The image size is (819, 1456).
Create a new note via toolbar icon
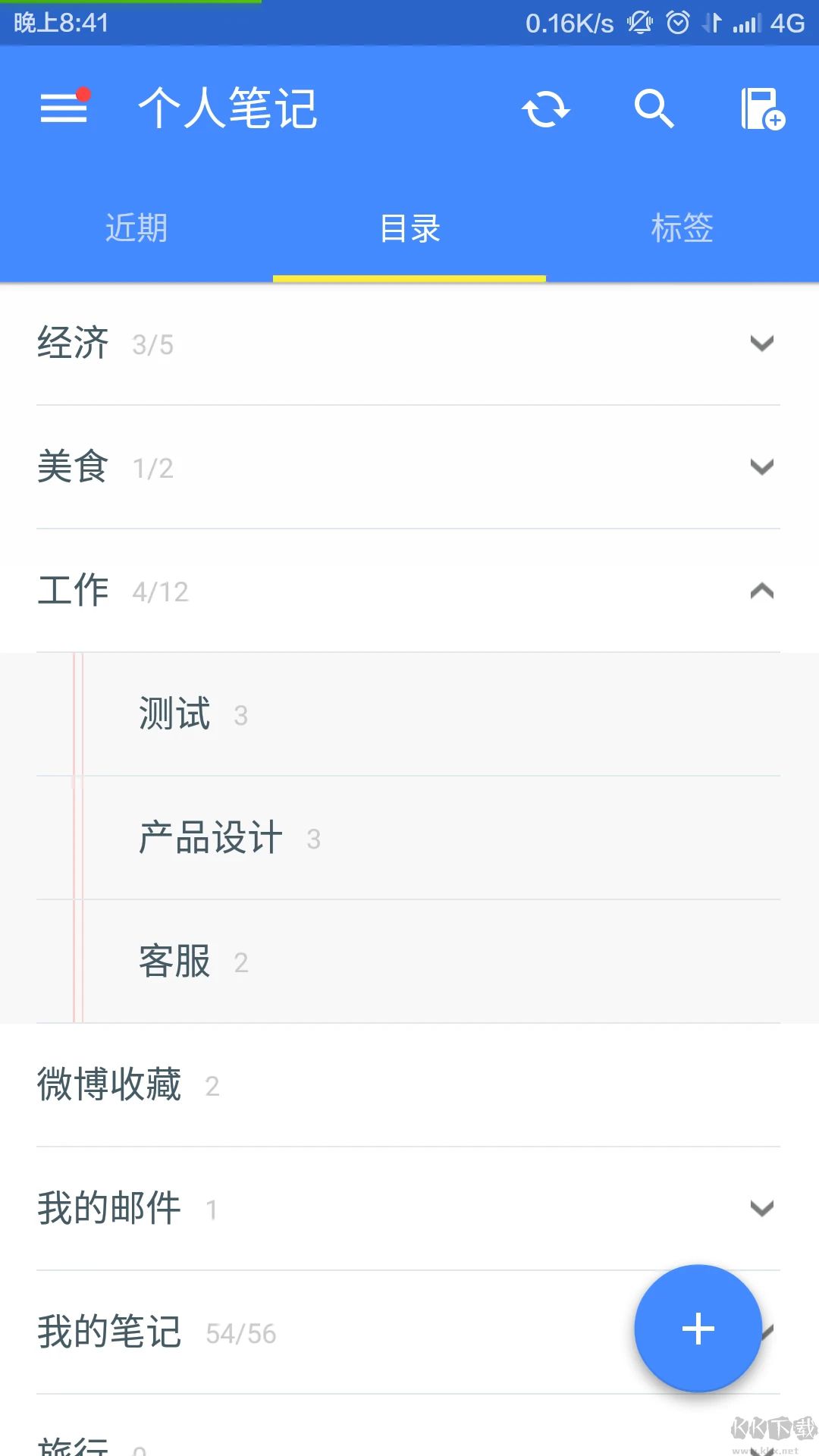coord(762,108)
